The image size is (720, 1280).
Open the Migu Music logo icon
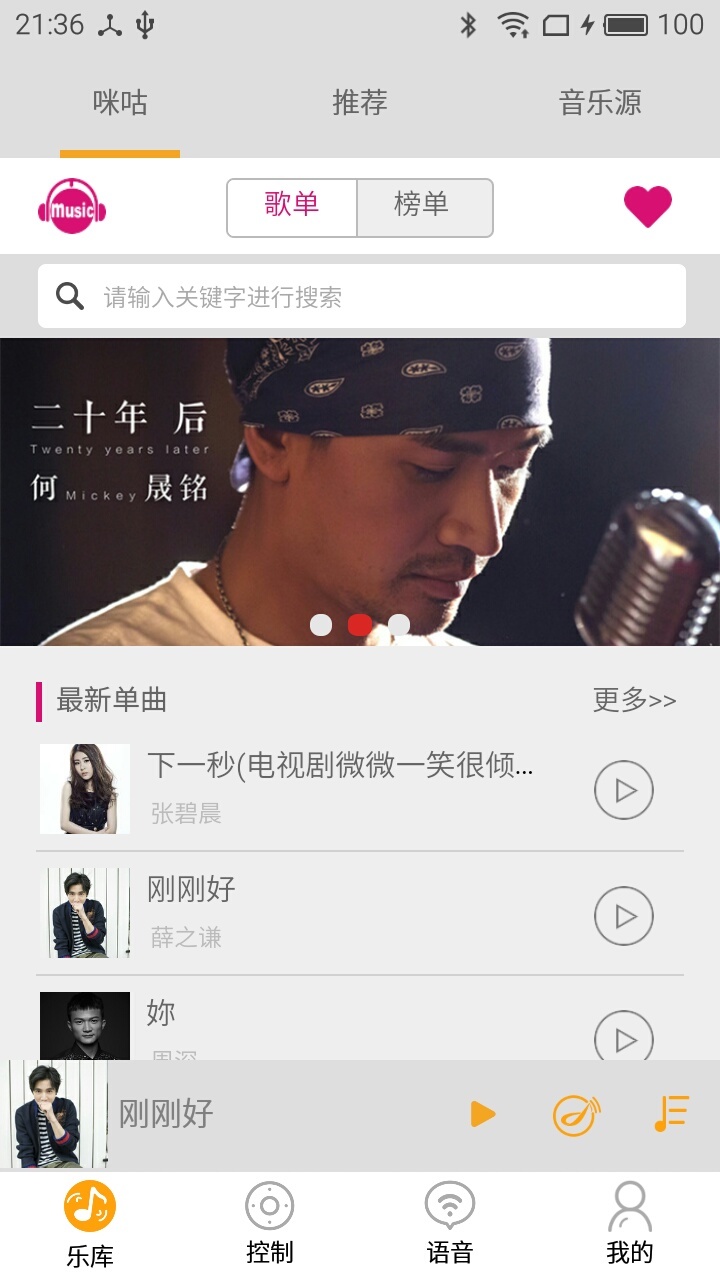point(70,207)
